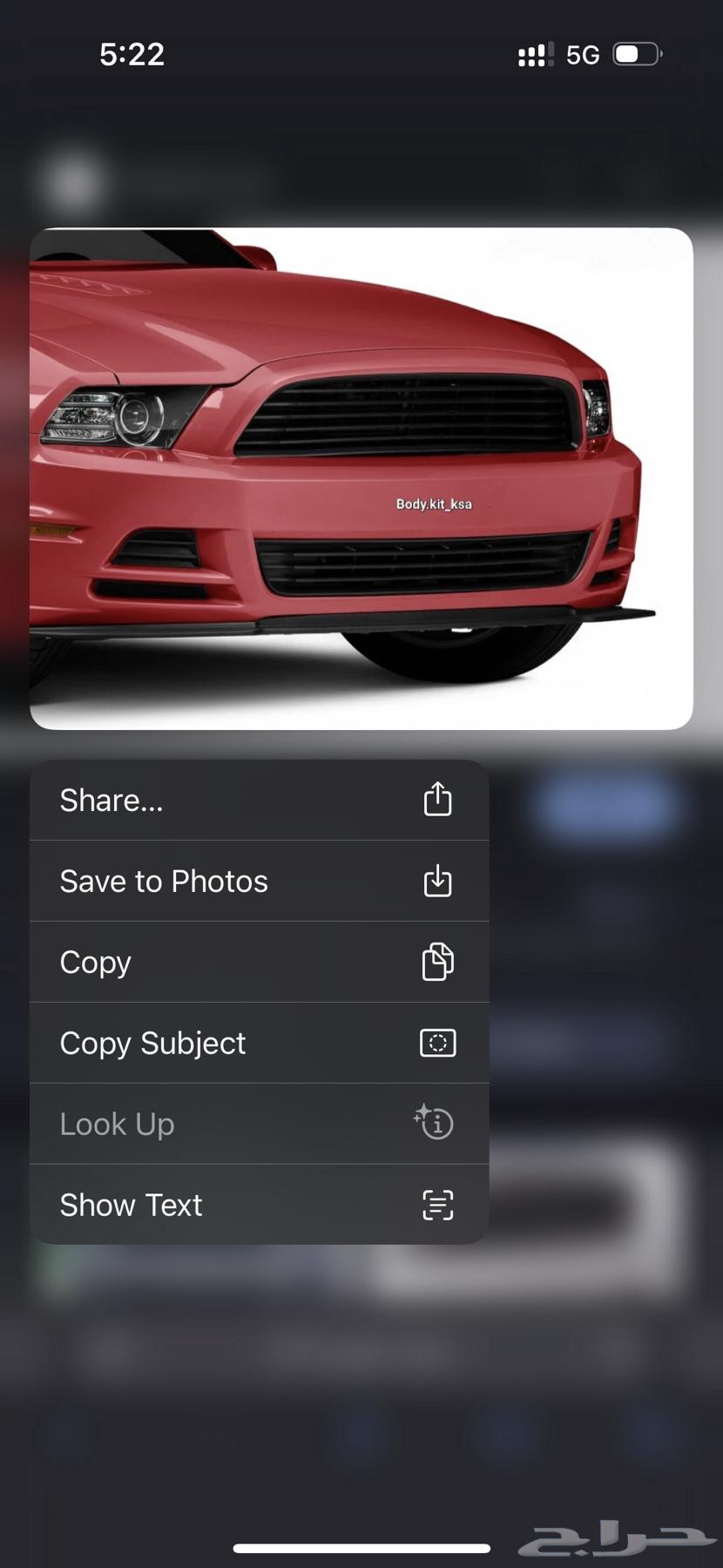This screenshot has height=1568, width=723.
Task: Open the red car image preview
Action: point(361,478)
